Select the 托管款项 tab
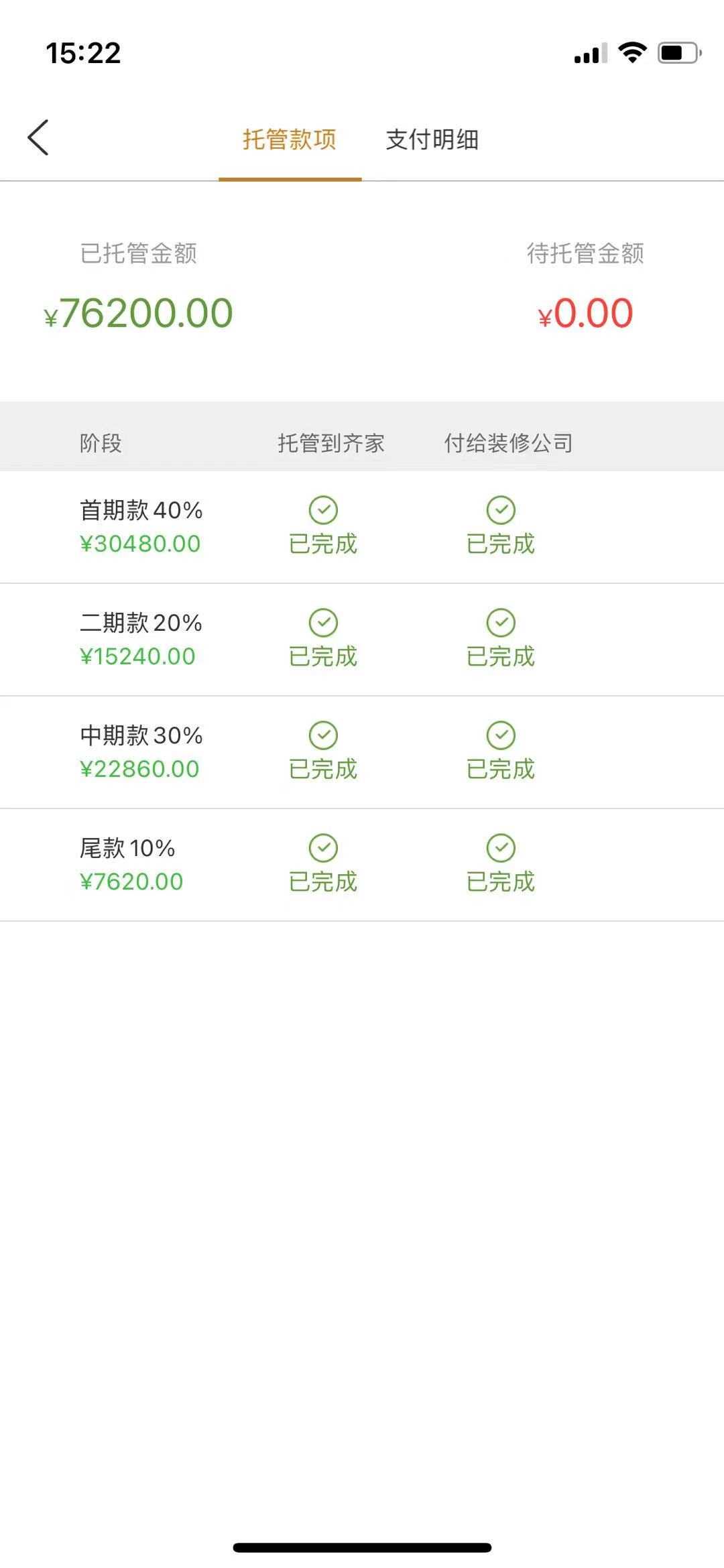This screenshot has width=724, height=1568. 290,139
